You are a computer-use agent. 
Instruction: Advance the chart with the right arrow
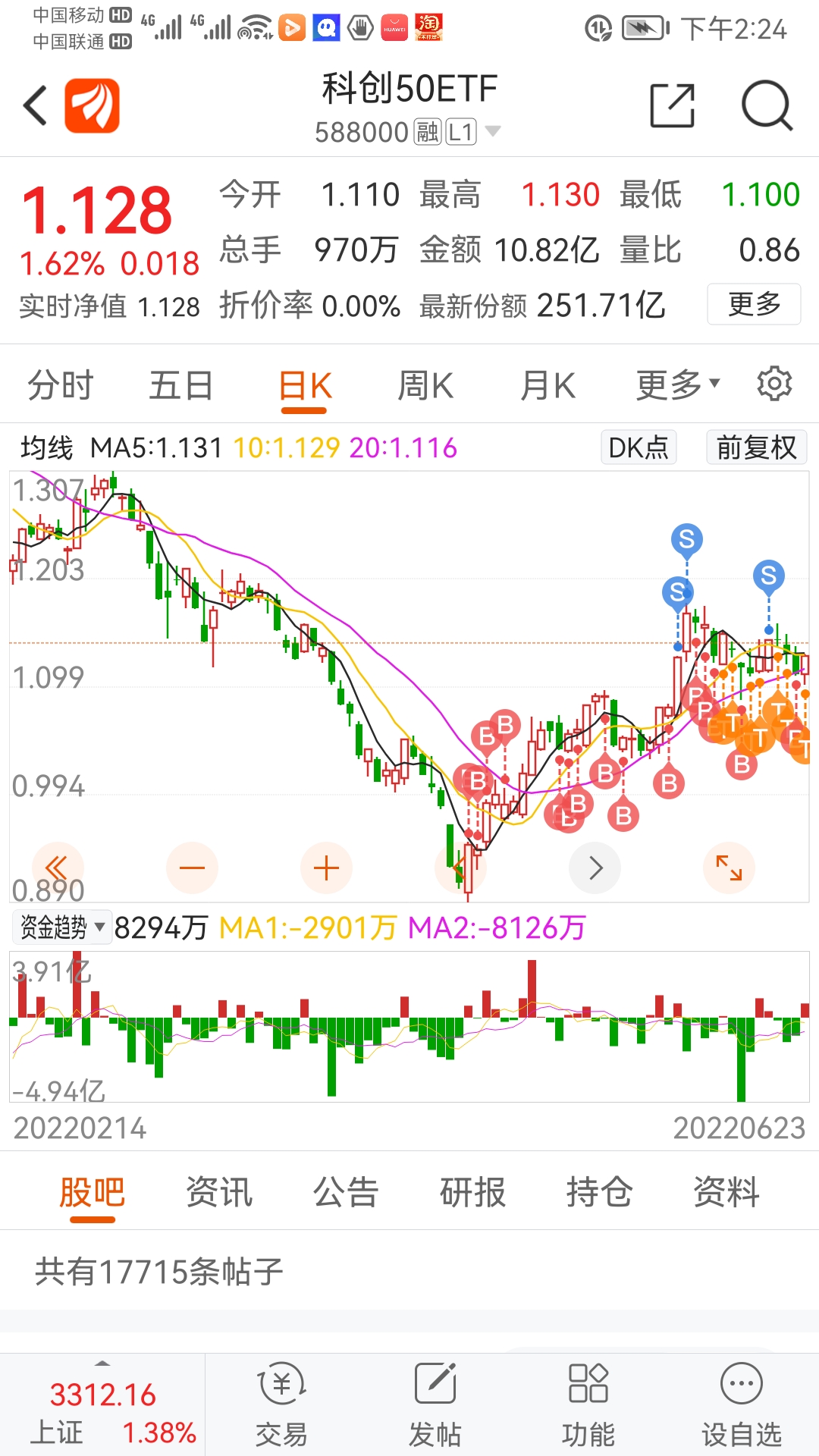coord(595,867)
